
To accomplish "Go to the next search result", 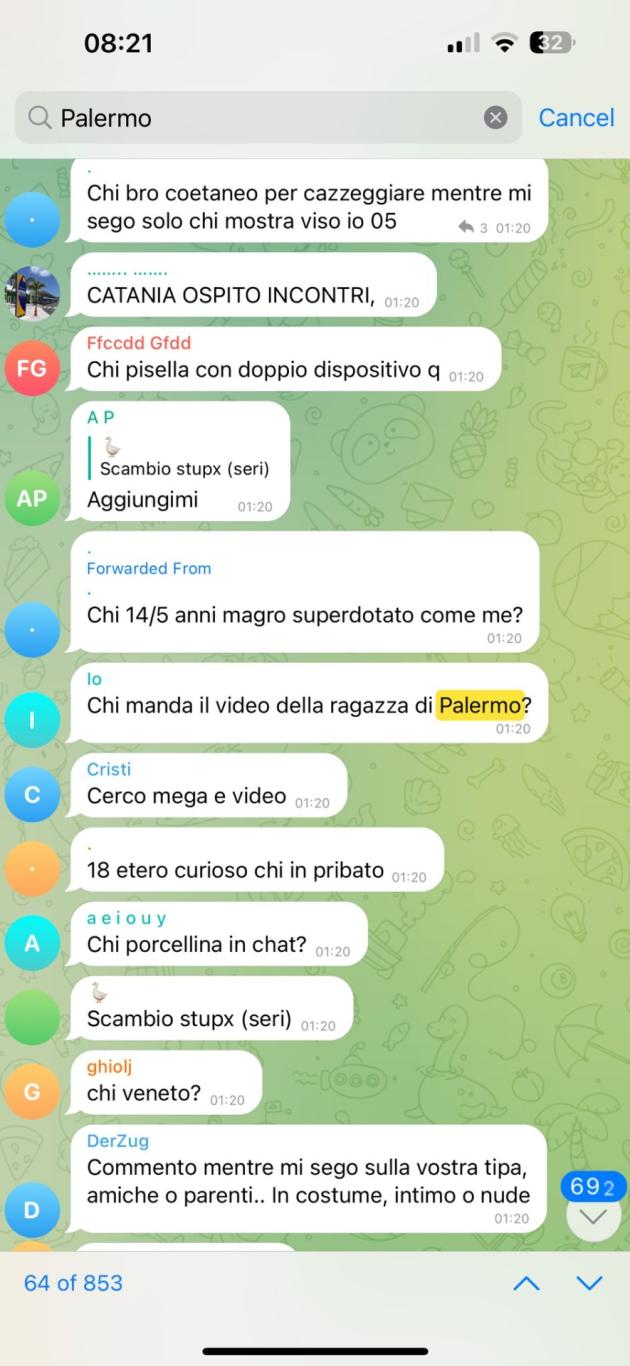I will tap(589, 1283).
